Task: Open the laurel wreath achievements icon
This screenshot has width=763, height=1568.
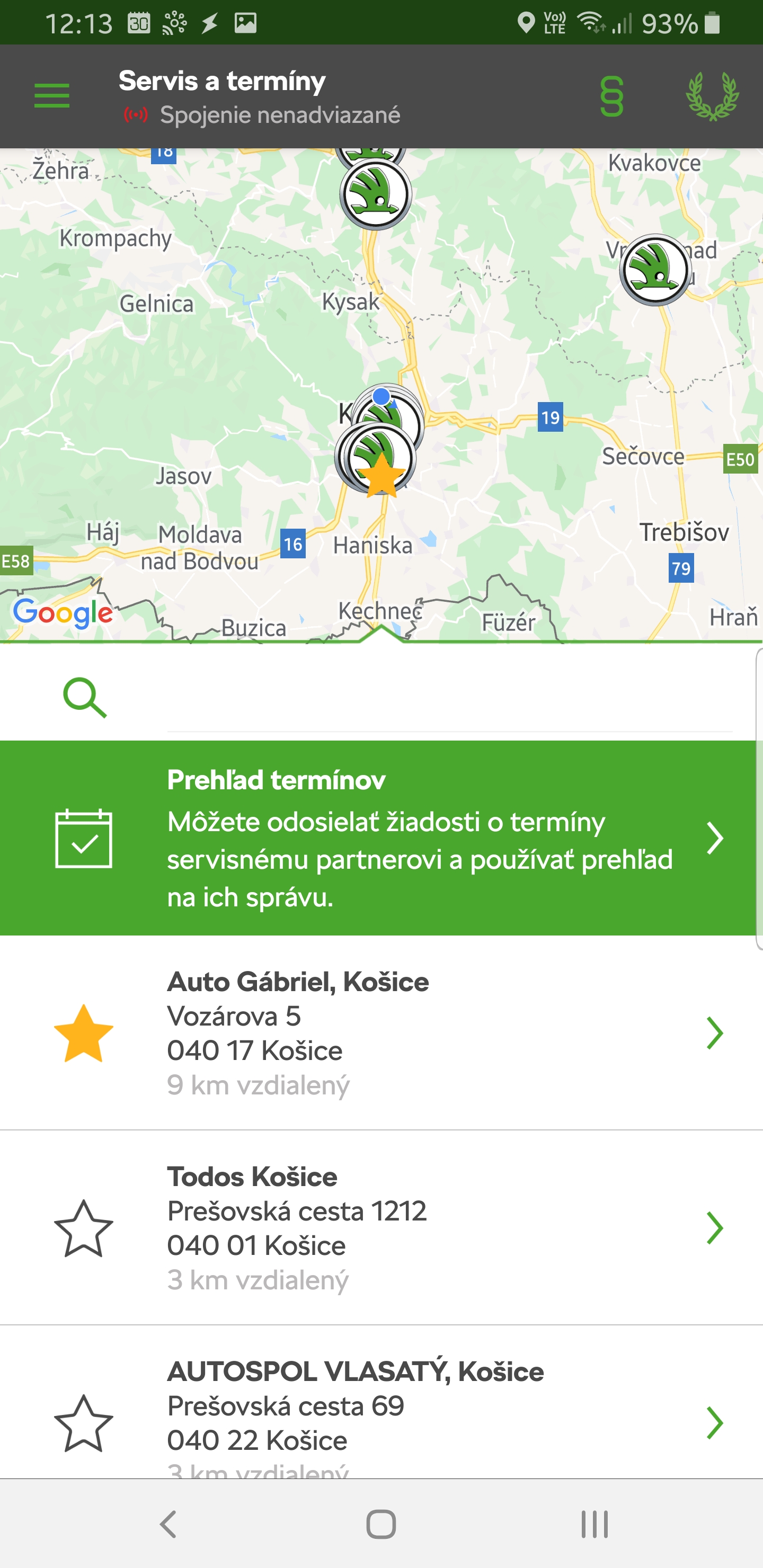Action: coord(712,96)
